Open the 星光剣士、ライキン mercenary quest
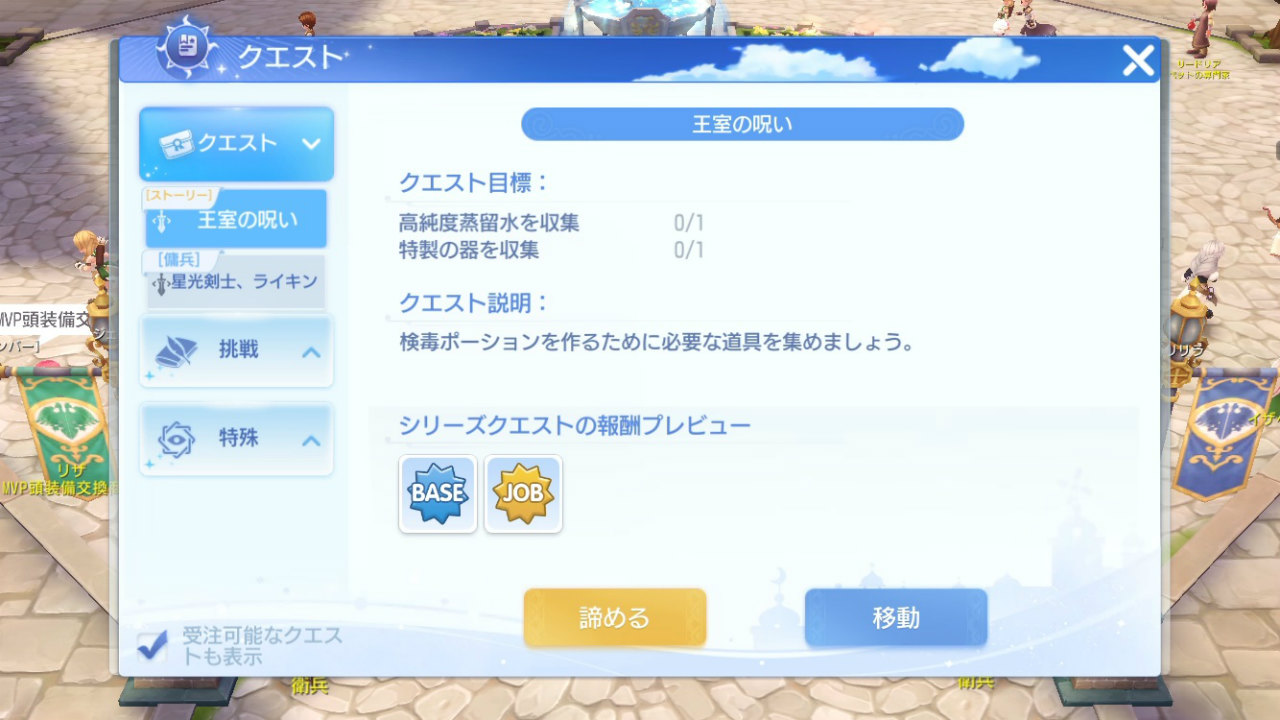This screenshot has height=720, width=1280. 236,282
